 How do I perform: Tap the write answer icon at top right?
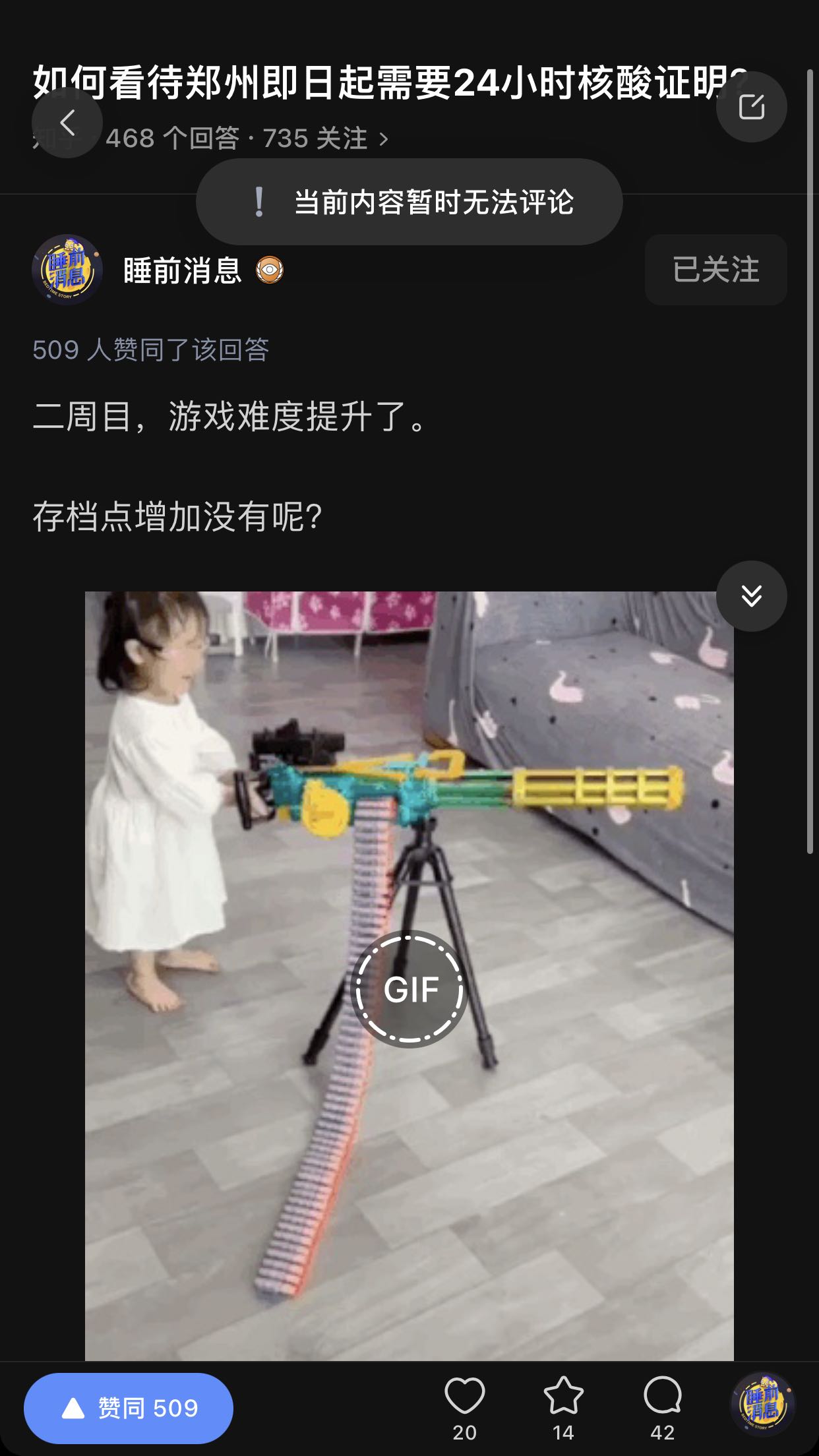point(752,107)
